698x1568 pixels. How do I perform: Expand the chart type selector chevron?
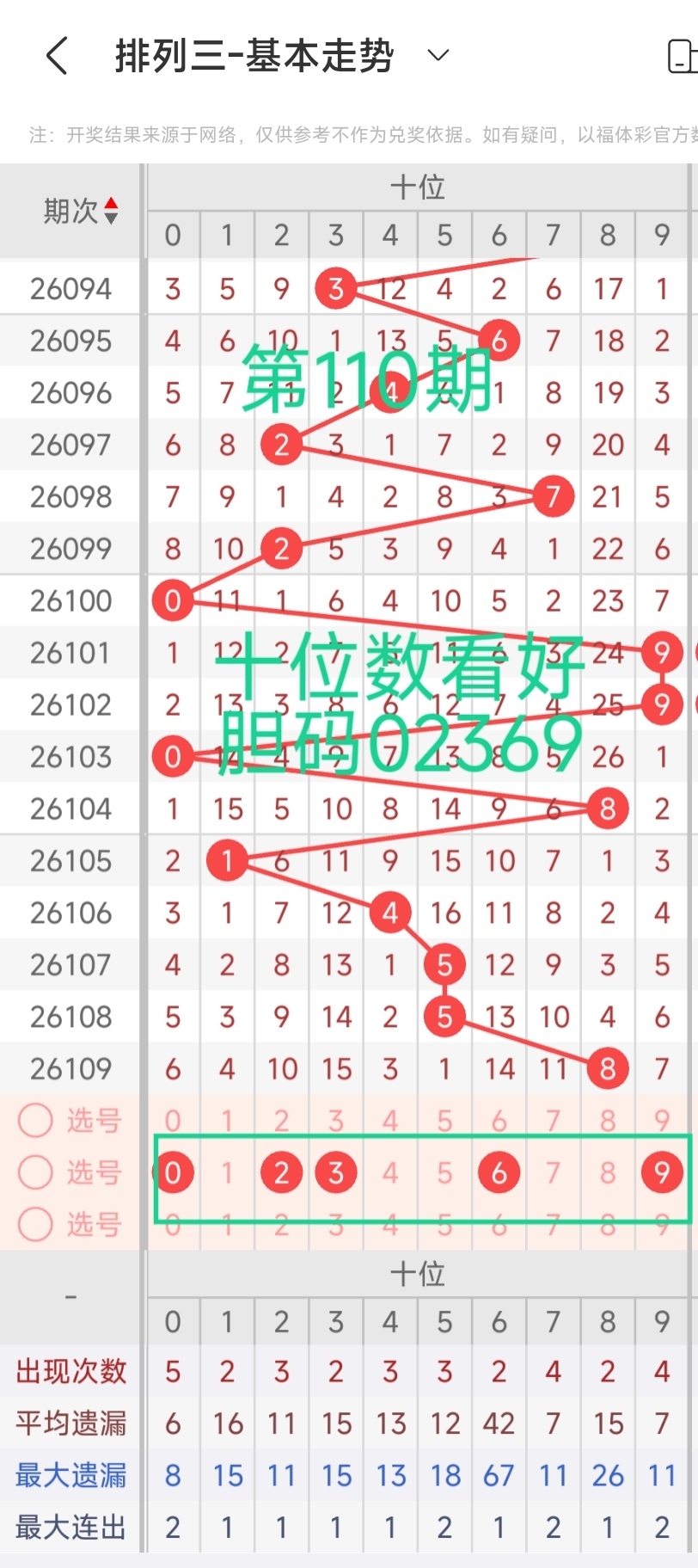click(x=438, y=53)
